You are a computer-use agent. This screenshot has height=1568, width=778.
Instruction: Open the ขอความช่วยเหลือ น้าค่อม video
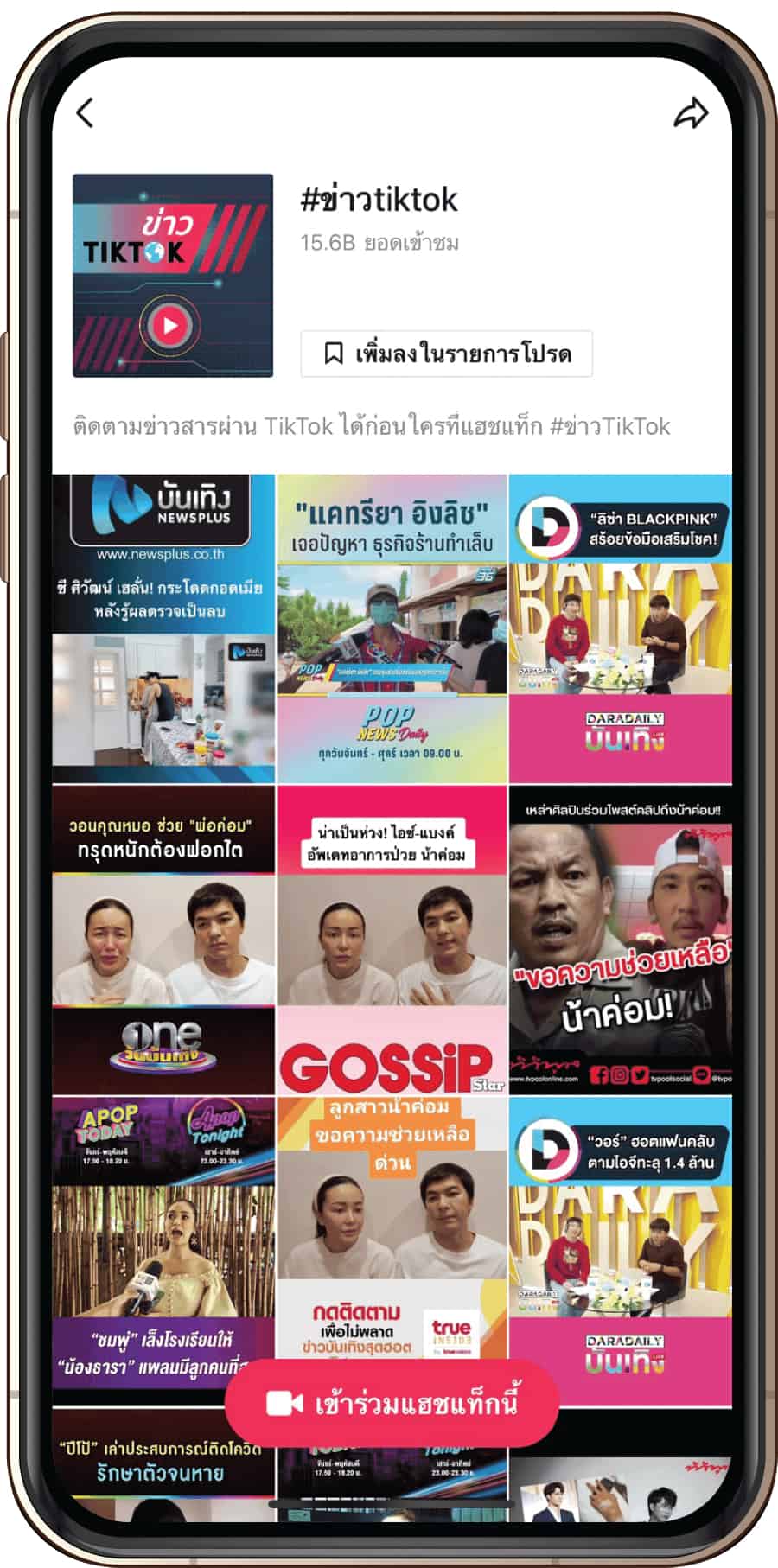click(620, 940)
